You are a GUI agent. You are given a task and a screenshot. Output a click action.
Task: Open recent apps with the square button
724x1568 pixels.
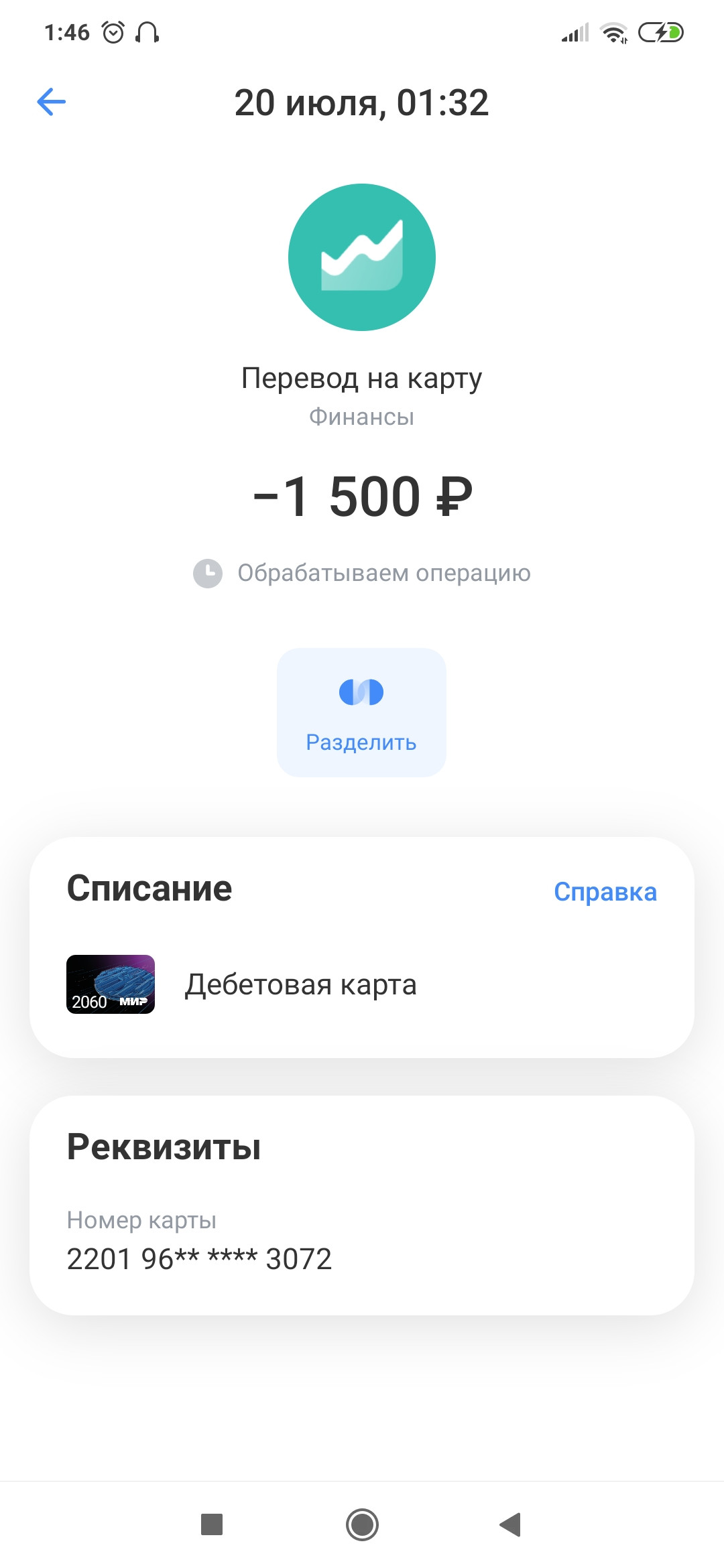(212, 1524)
